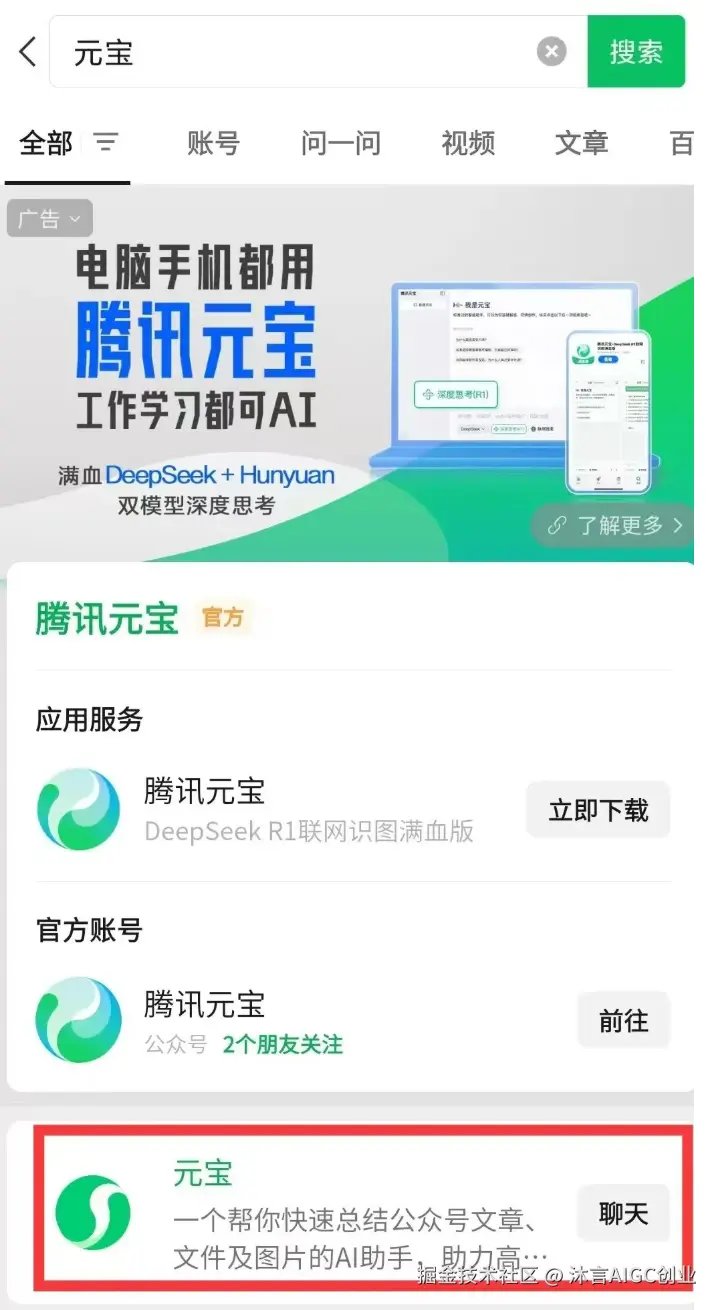Tap the search field containing 元宝
Viewport: 720px width, 1310px height.
(x=300, y=52)
